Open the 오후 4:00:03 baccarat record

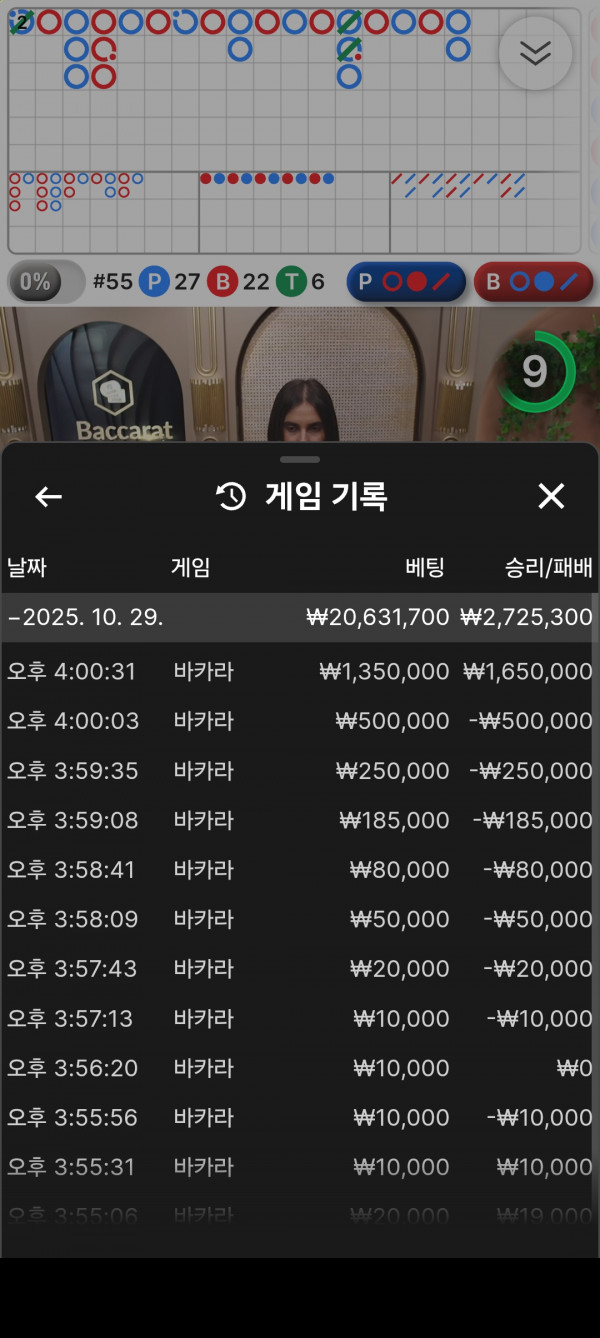(300, 721)
